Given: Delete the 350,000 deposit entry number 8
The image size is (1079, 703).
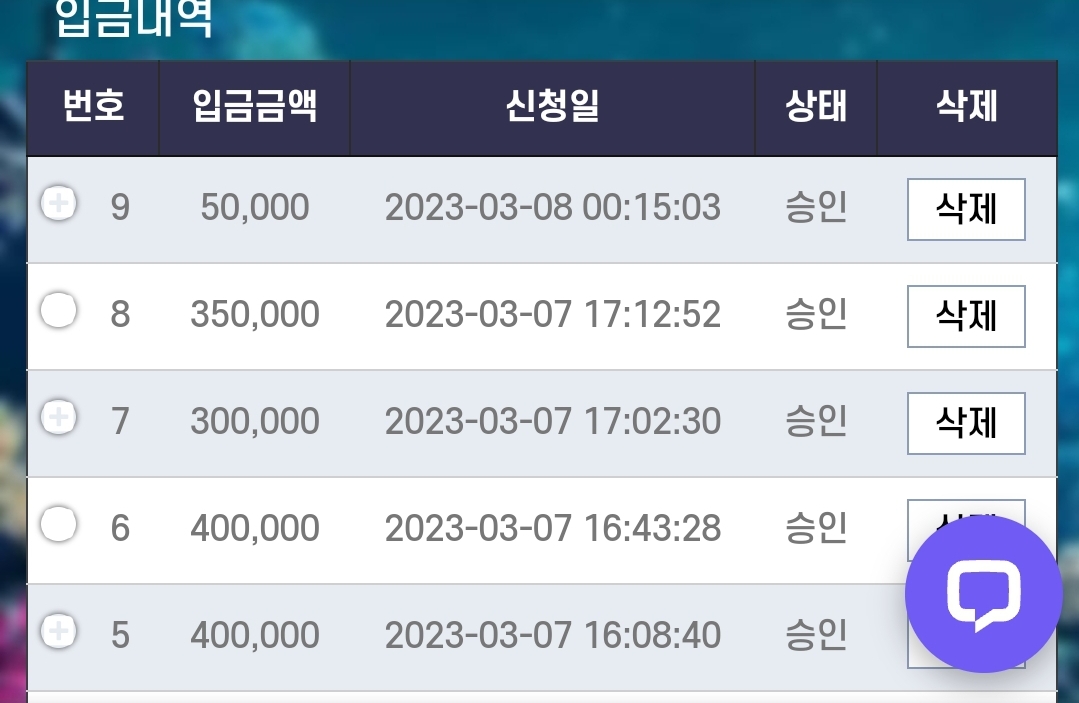Looking at the screenshot, I should pos(966,316).
